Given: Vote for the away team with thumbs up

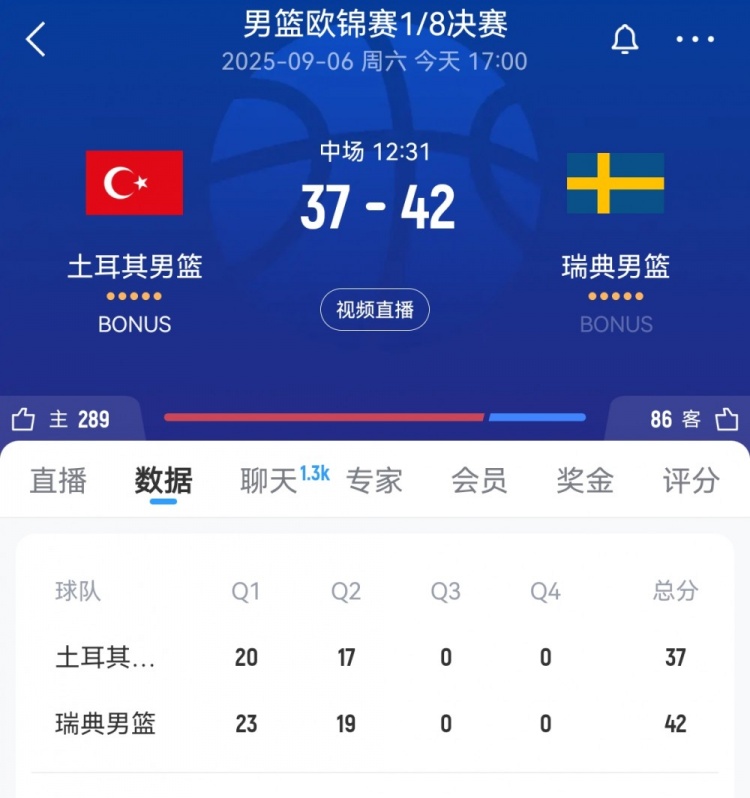Looking at the screenshot, I should (727, 419).
